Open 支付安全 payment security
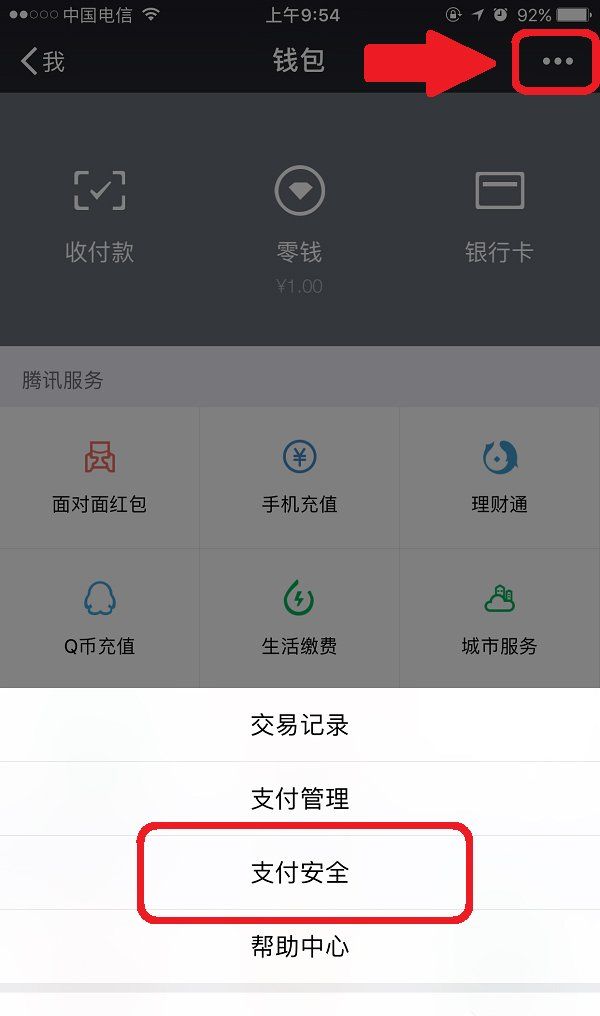The height and width of the screenshot is (1016, 600). [x=300, y=872]
